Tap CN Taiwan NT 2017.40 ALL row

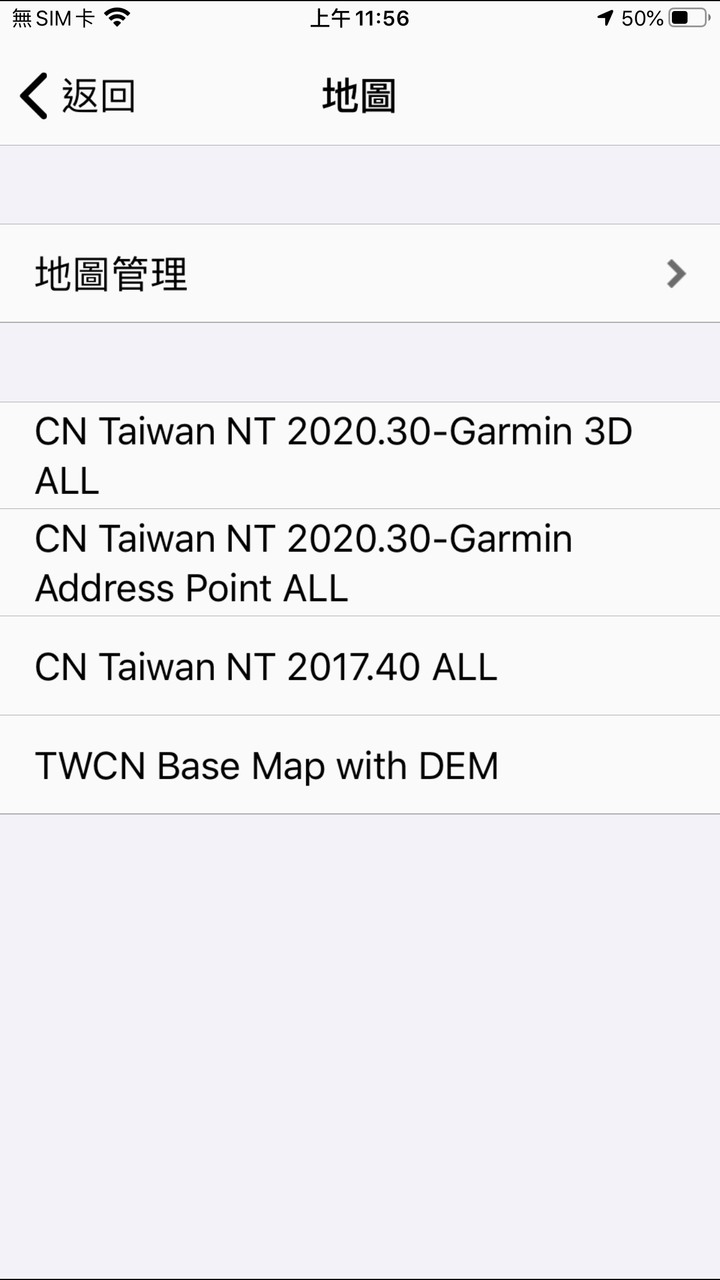tap(360, 666)
